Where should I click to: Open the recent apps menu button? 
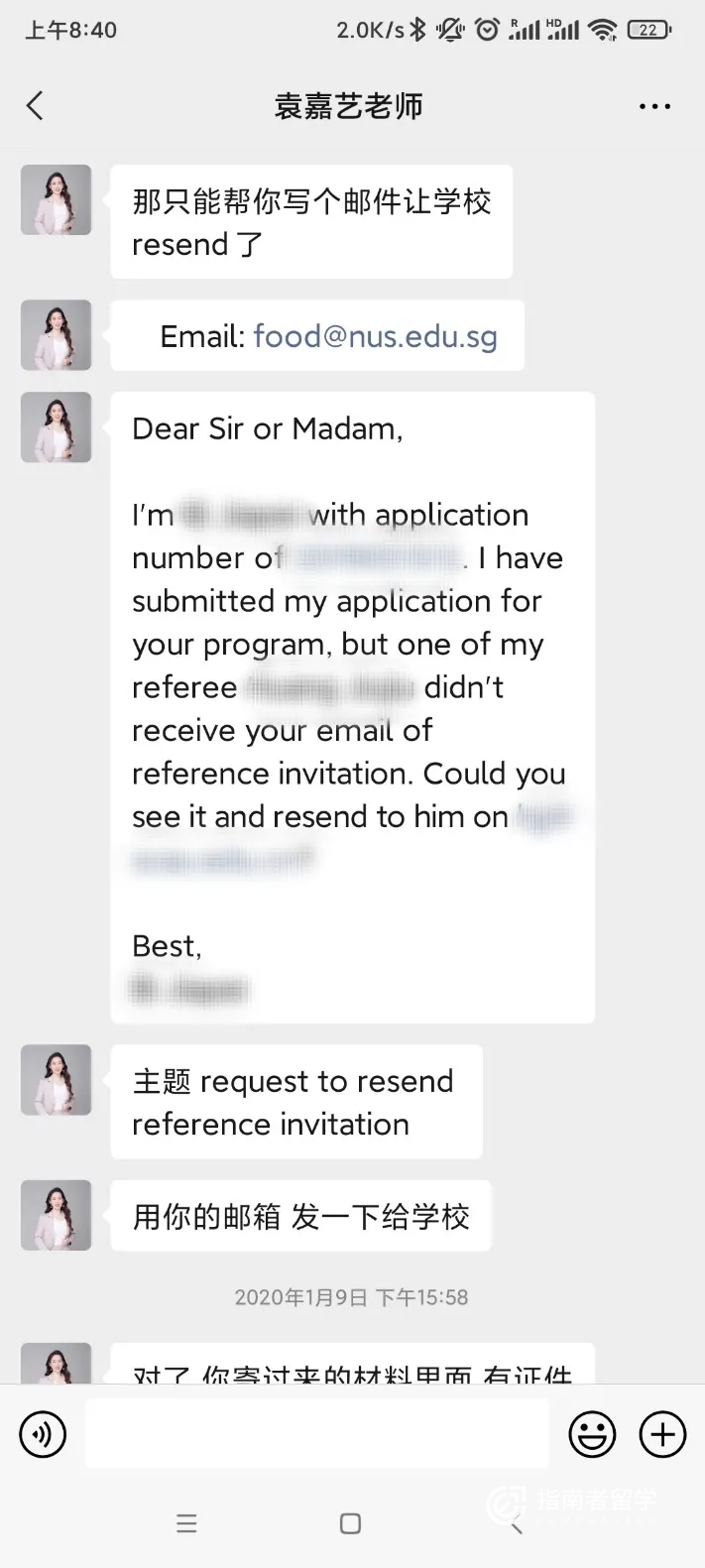pos(186,1523)
